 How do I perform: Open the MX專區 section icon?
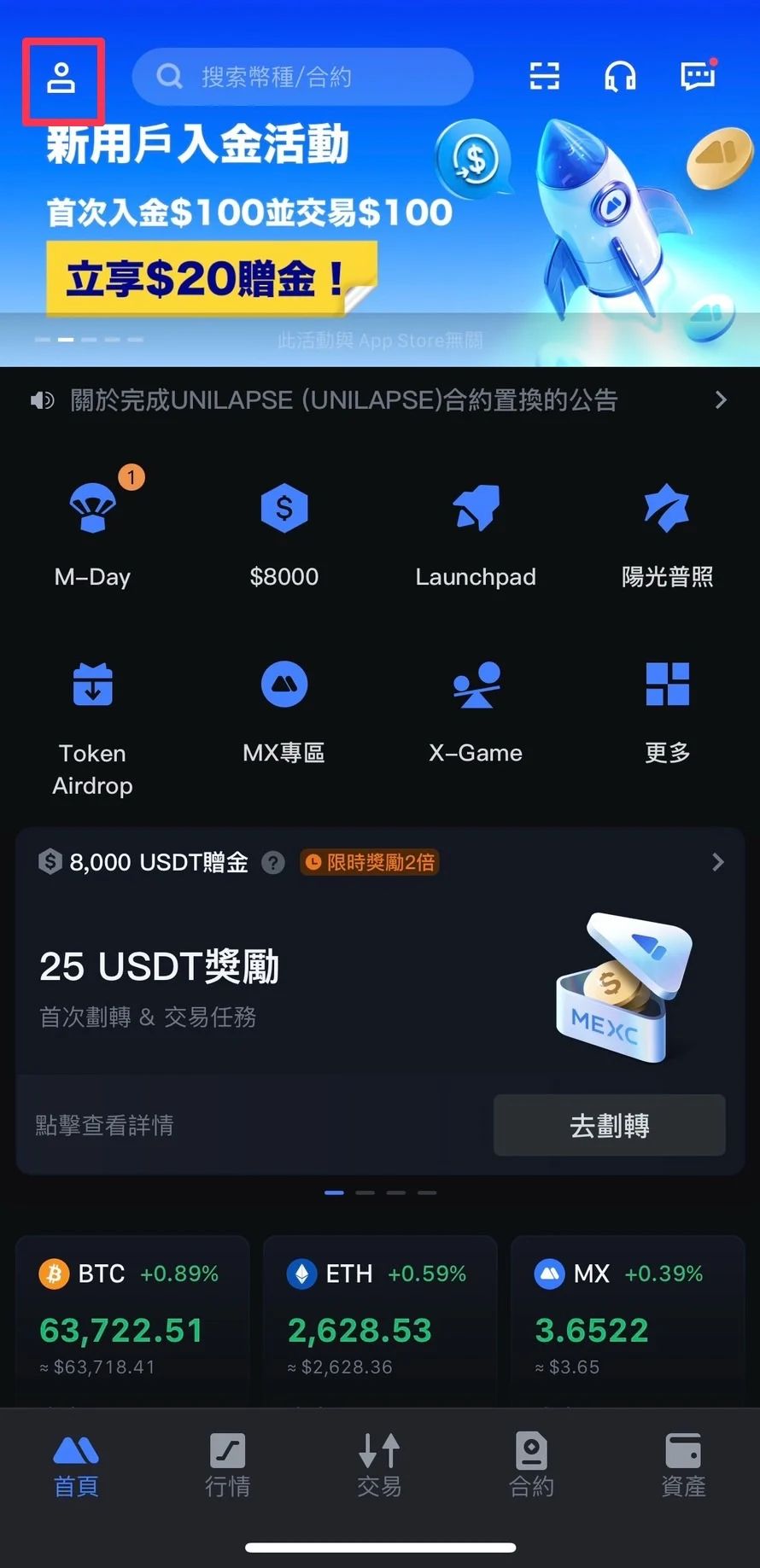284,683
